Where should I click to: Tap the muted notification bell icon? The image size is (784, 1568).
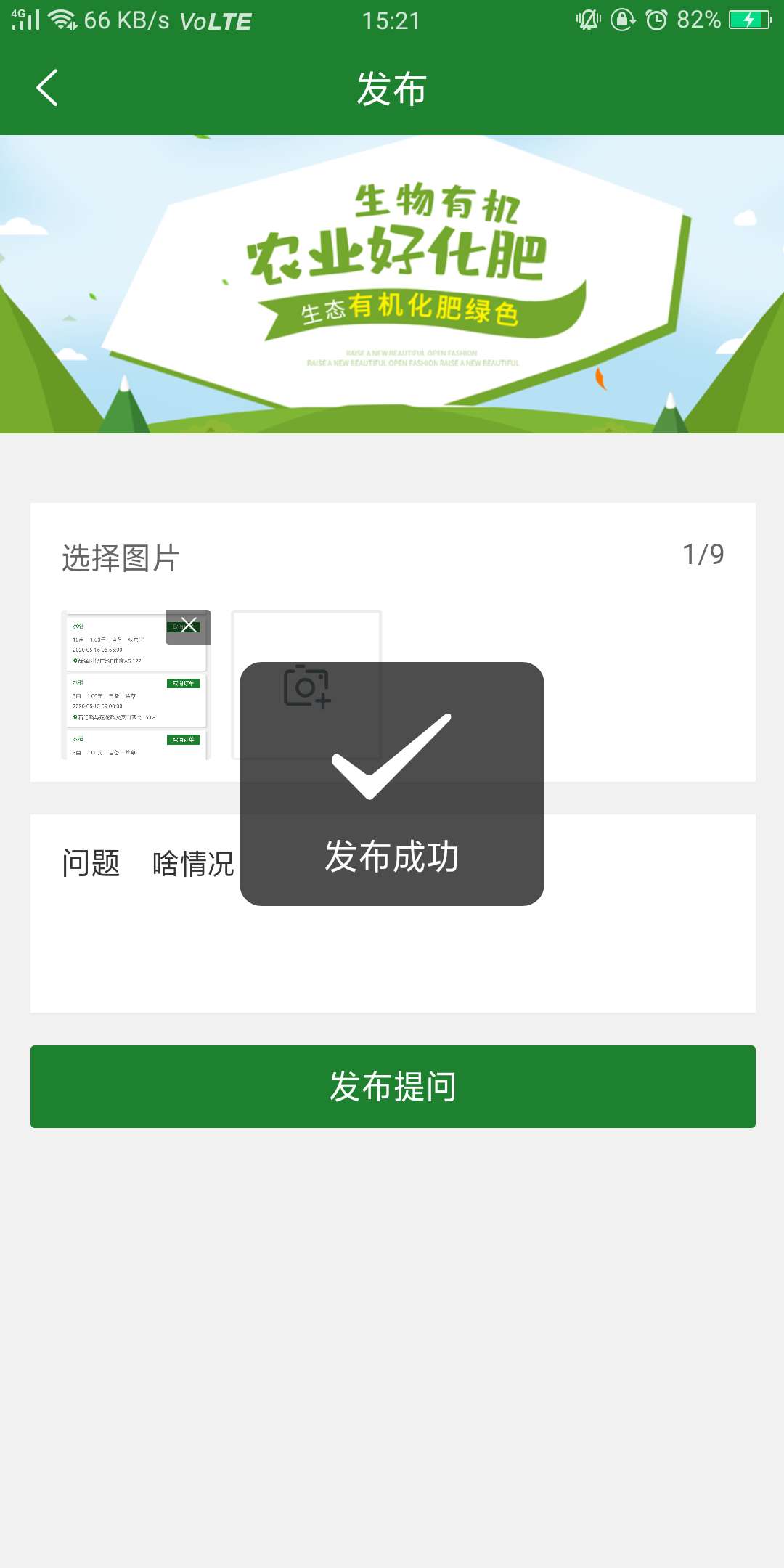(x=589, y=20)
